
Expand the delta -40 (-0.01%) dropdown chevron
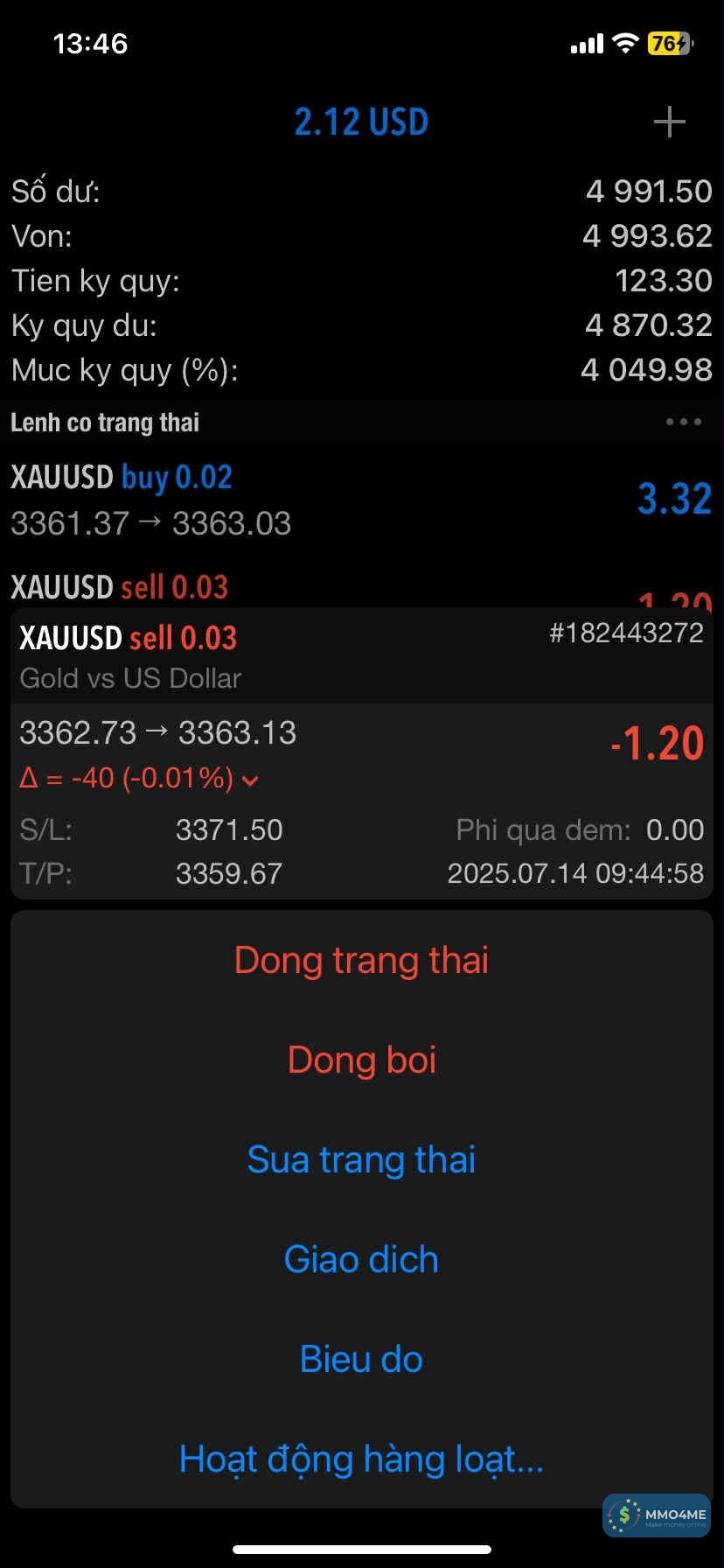pyautogui.click(x=250, y=780)
